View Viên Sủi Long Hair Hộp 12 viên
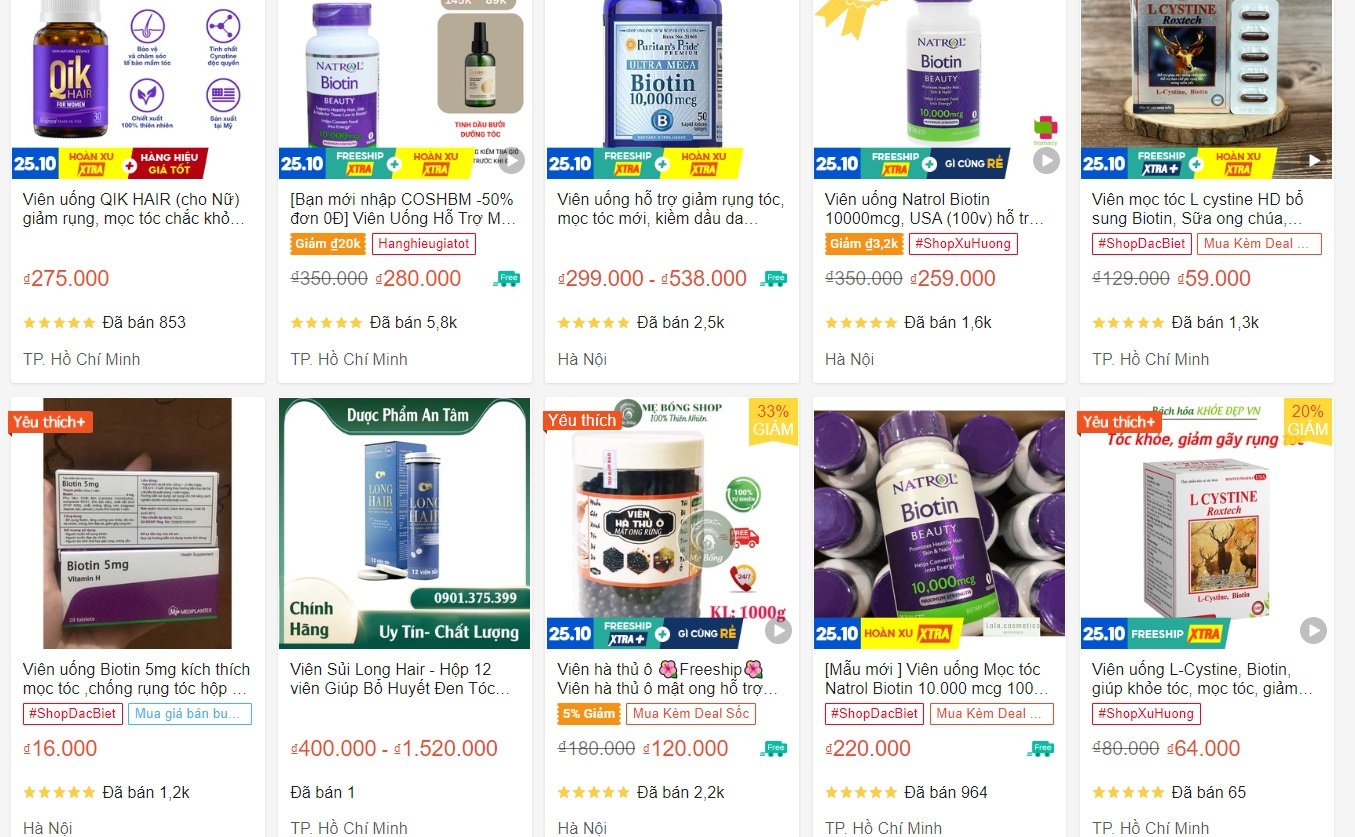The image size is (1355, 837). [403, 678]
